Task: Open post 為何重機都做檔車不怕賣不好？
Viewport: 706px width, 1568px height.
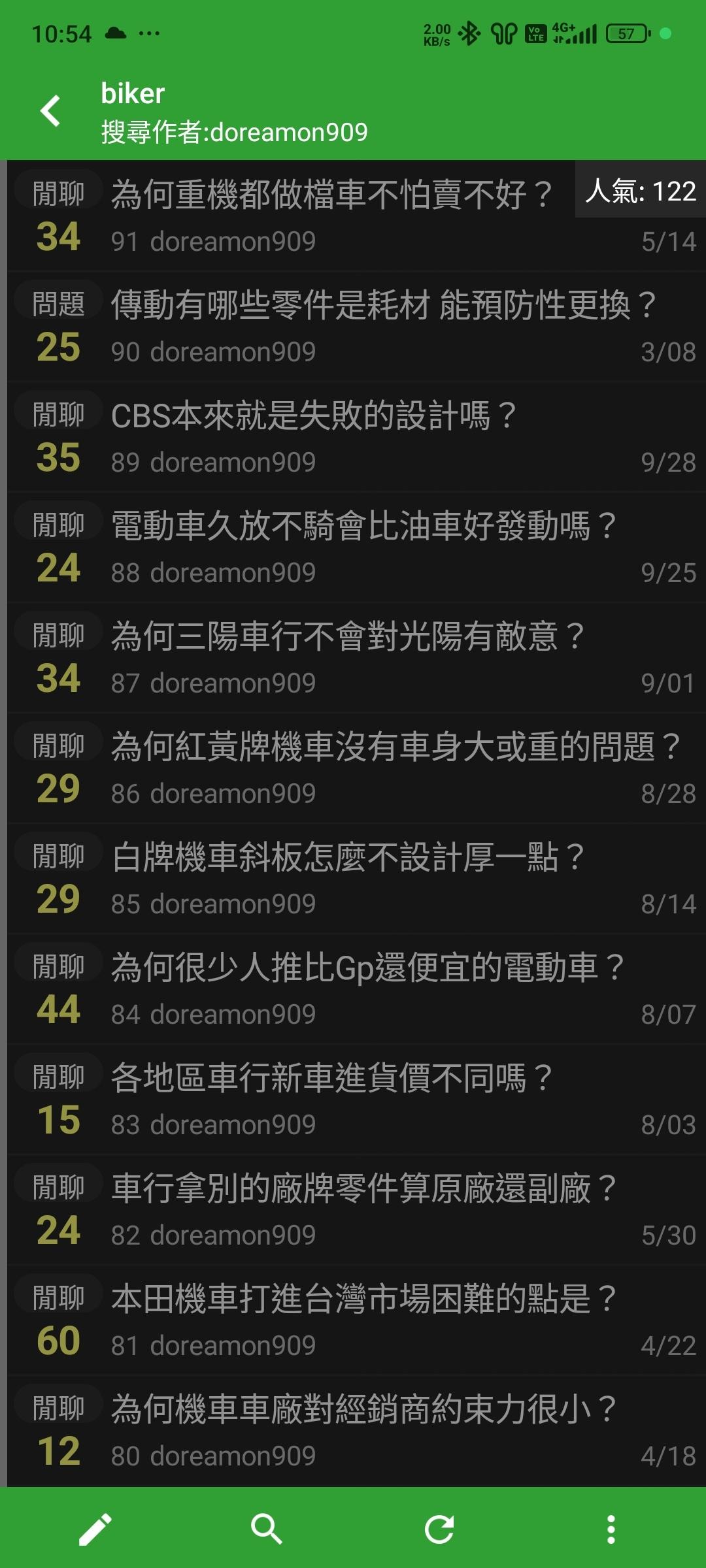Action: coord(332,195)
